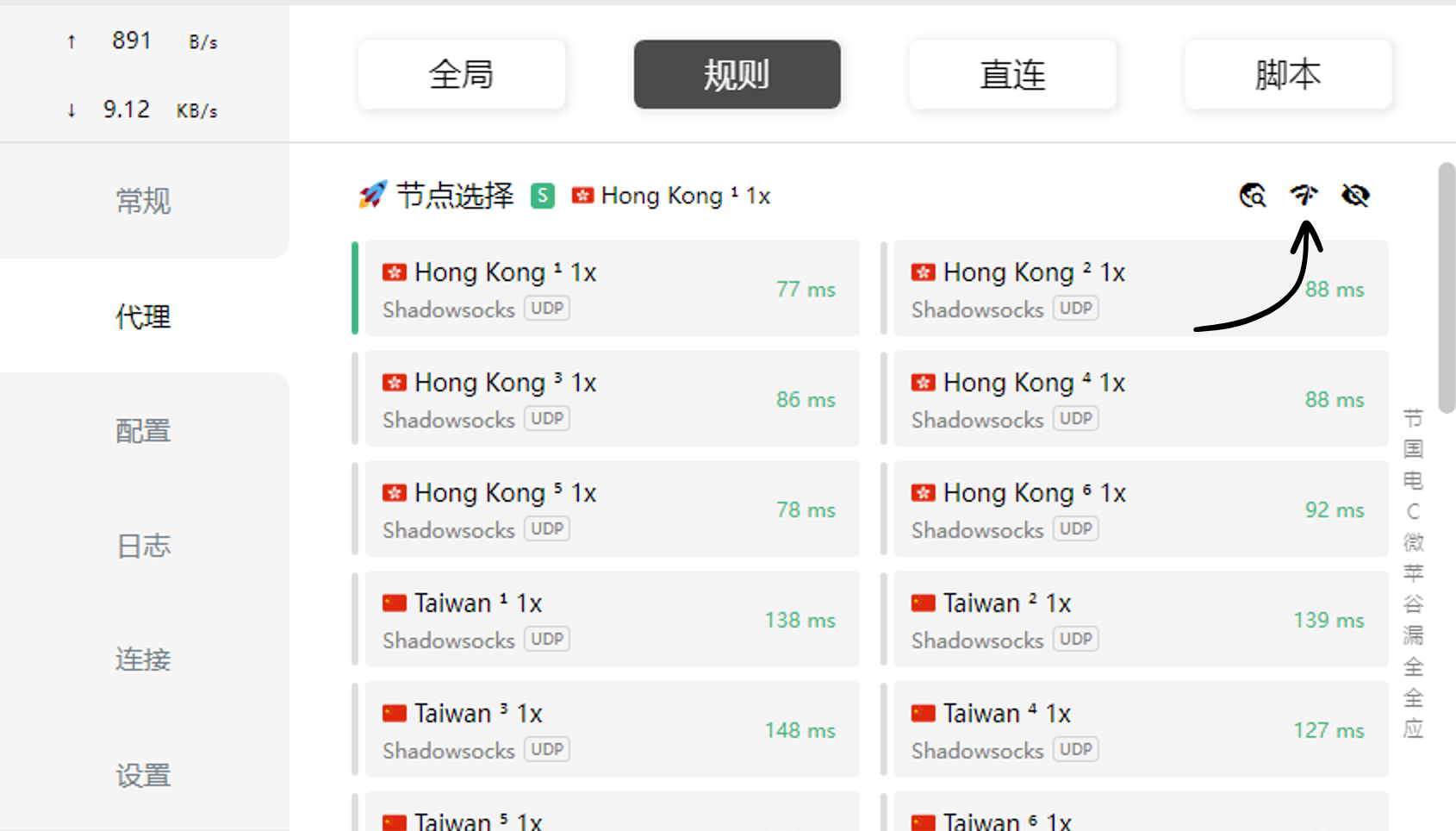Select the 直连 mode
The width and height of the screenshot is (1456, 831).
(1012, 74)
